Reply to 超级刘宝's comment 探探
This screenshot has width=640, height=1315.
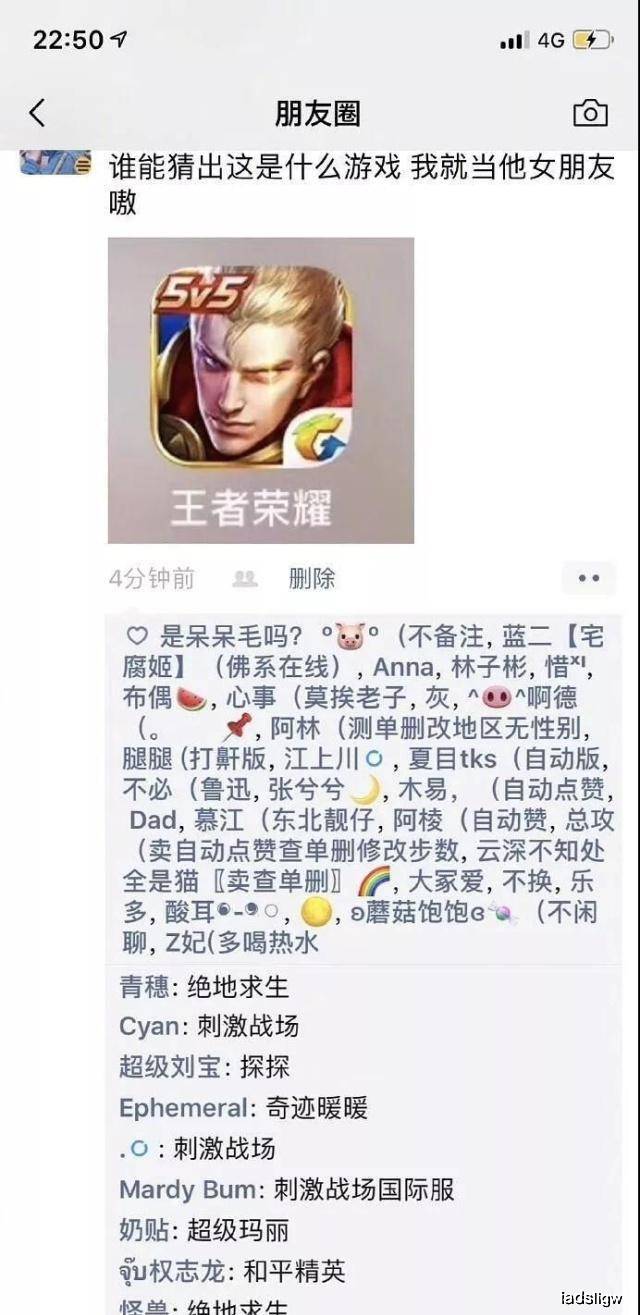pyautogui.click(x=264, y=1067)
